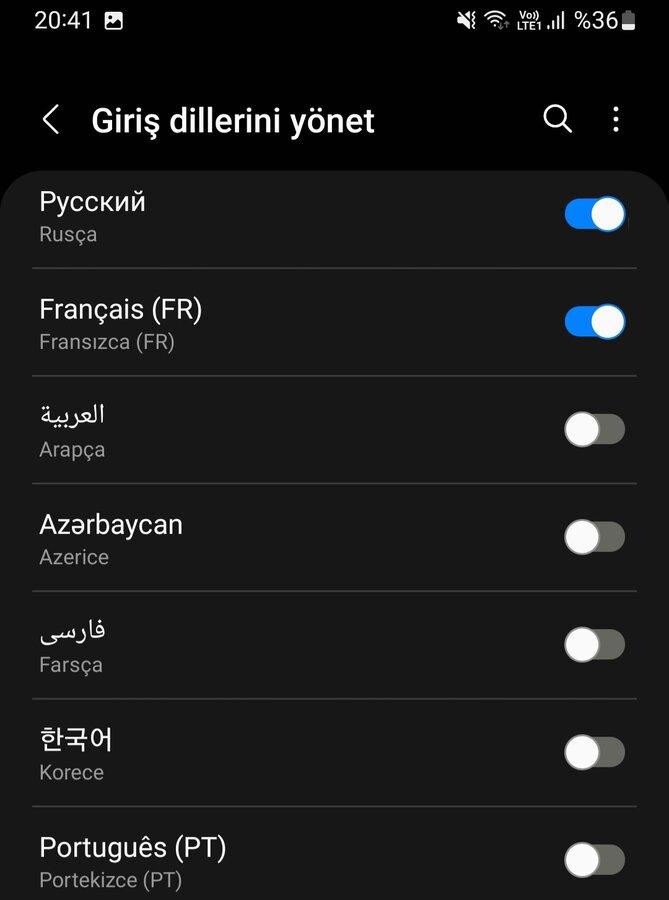The height and width of the screenshot is (900, 669).
Task: Turn on Azərbaycan (Azerice) language
Action: click(595, 538)
